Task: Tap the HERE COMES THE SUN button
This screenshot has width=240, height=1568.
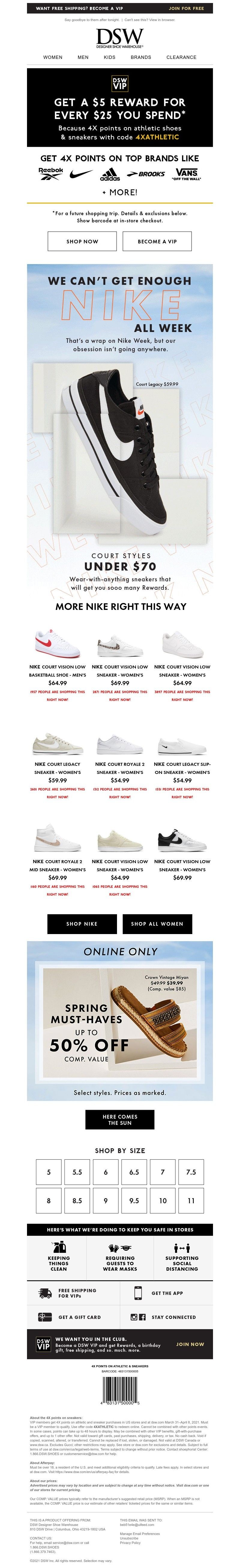Action: coord(120,1119)
